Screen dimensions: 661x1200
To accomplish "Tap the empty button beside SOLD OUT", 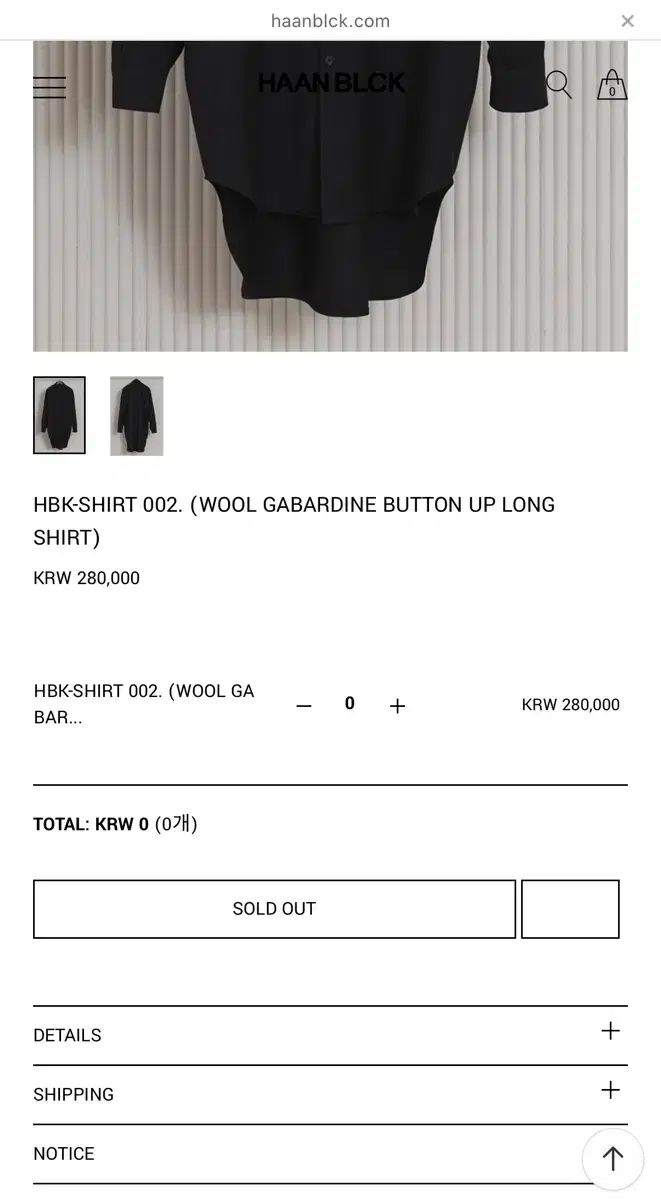I will pos(570,909).
